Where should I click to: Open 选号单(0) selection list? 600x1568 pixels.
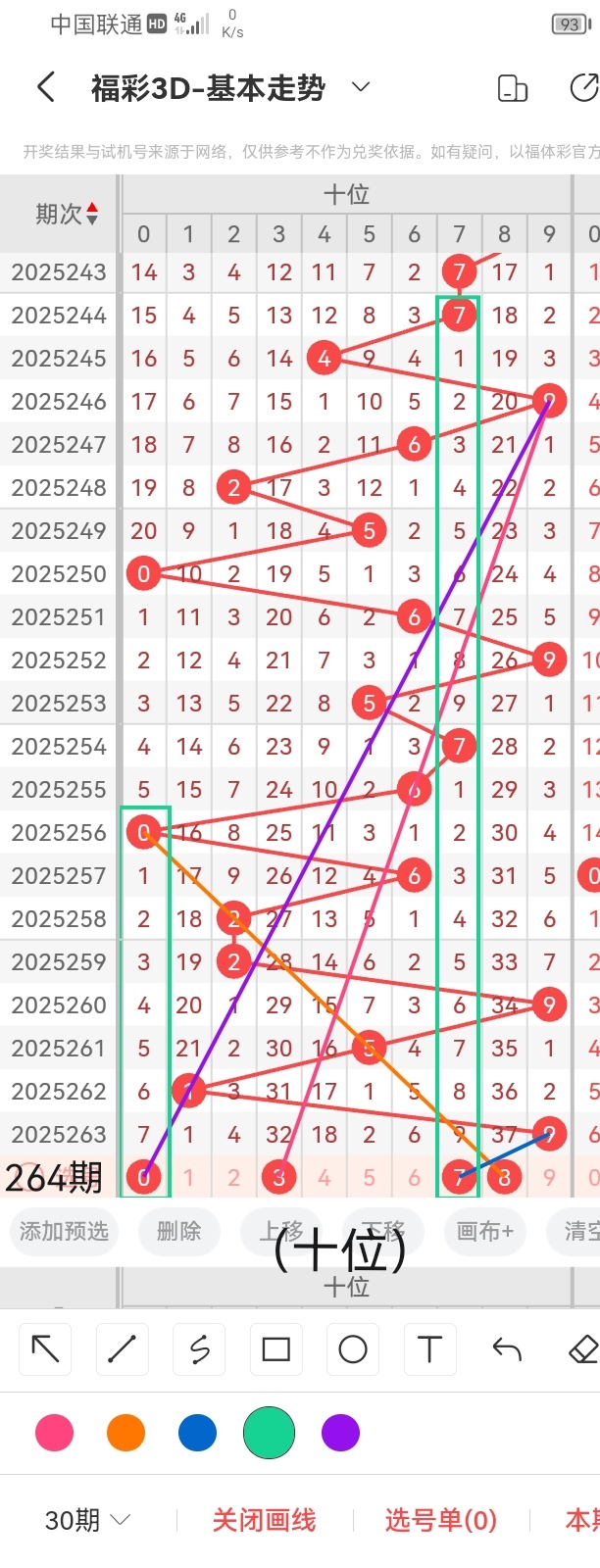[440, 1520]
